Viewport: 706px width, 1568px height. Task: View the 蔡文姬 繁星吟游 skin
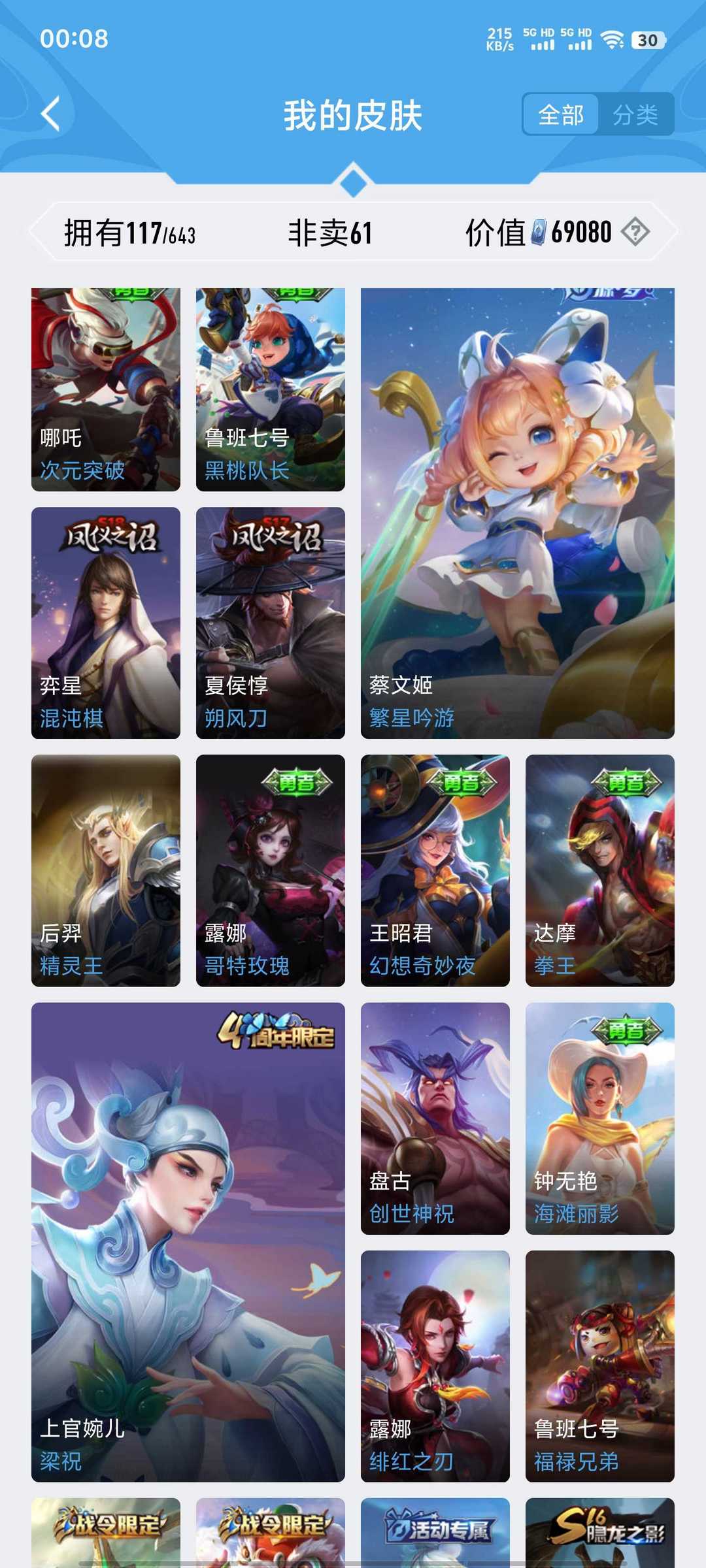point(518,514)
